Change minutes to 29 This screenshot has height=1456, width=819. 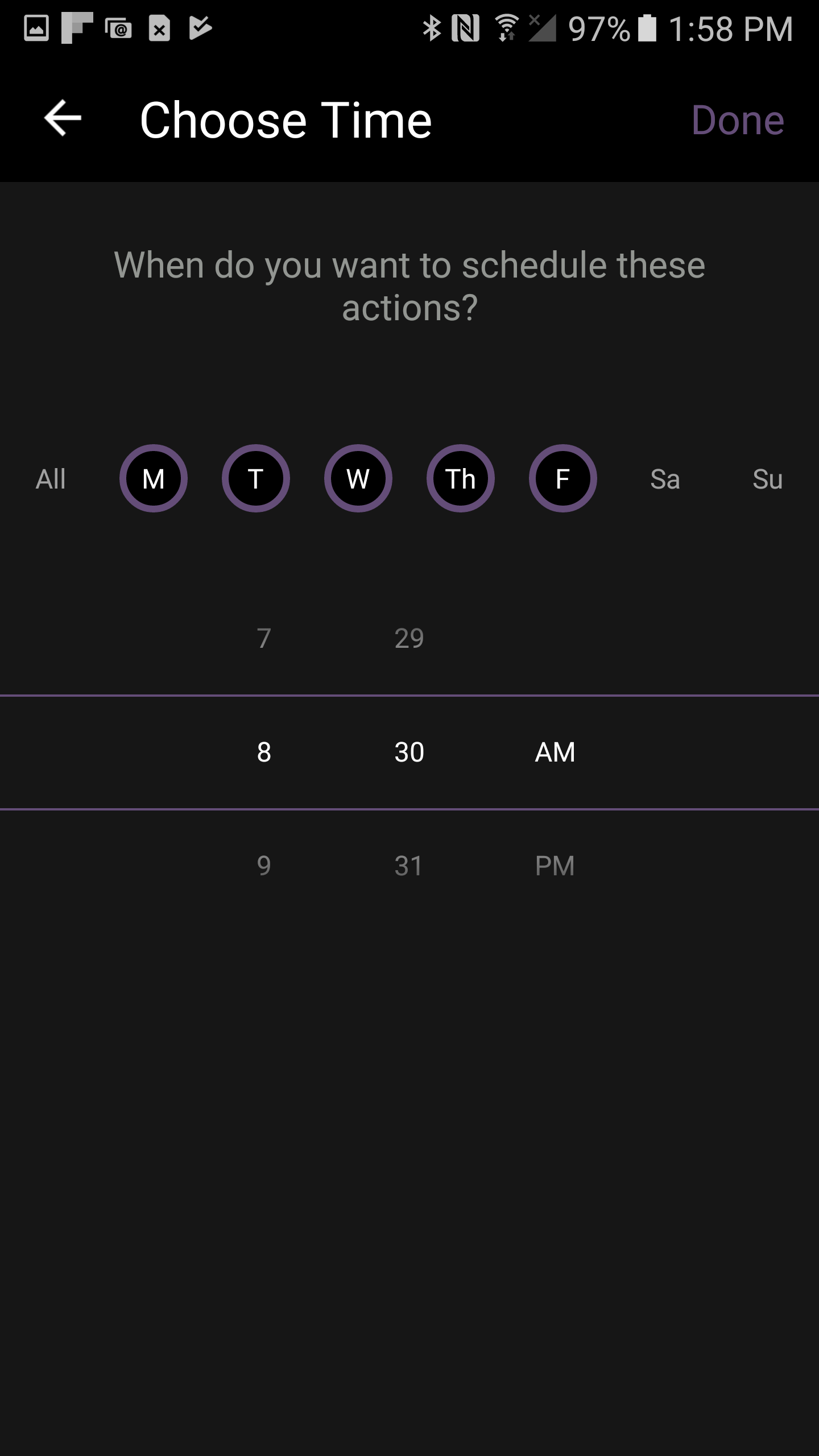[x=409, y=638]
